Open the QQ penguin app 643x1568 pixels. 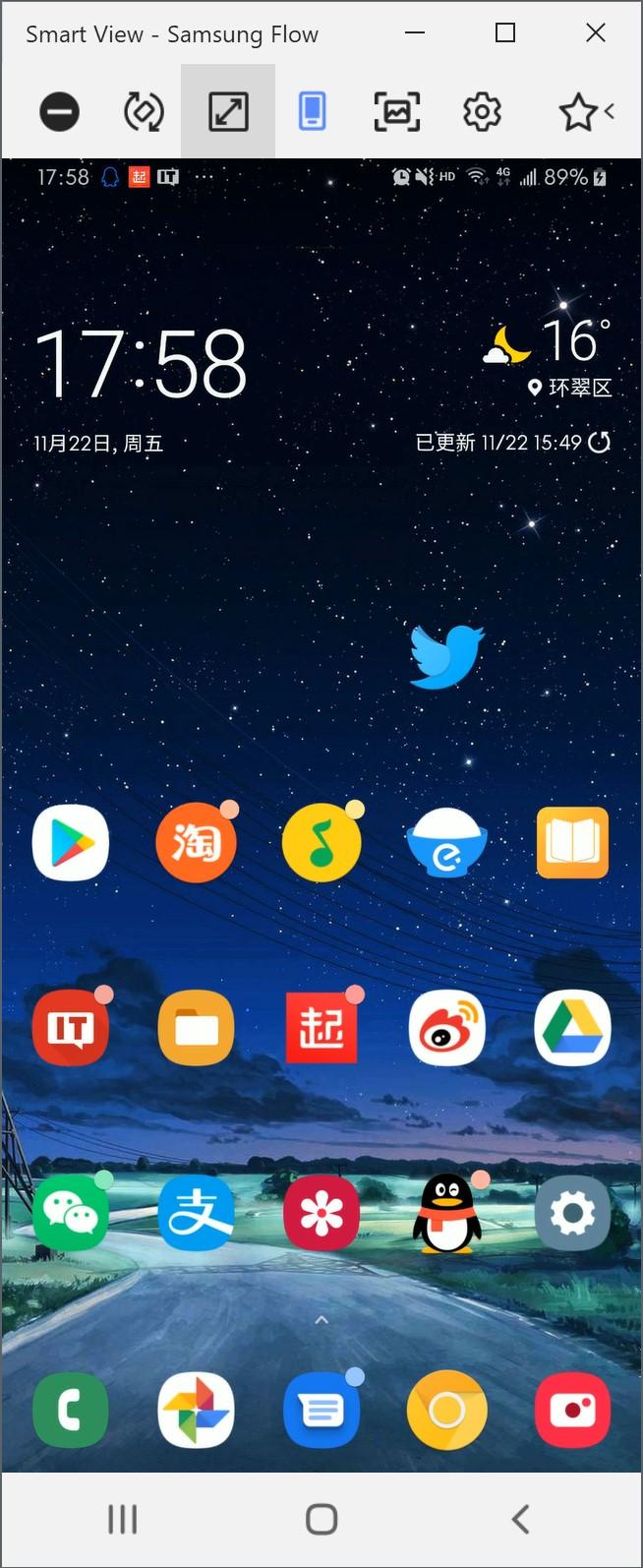tap(447, 1215)
